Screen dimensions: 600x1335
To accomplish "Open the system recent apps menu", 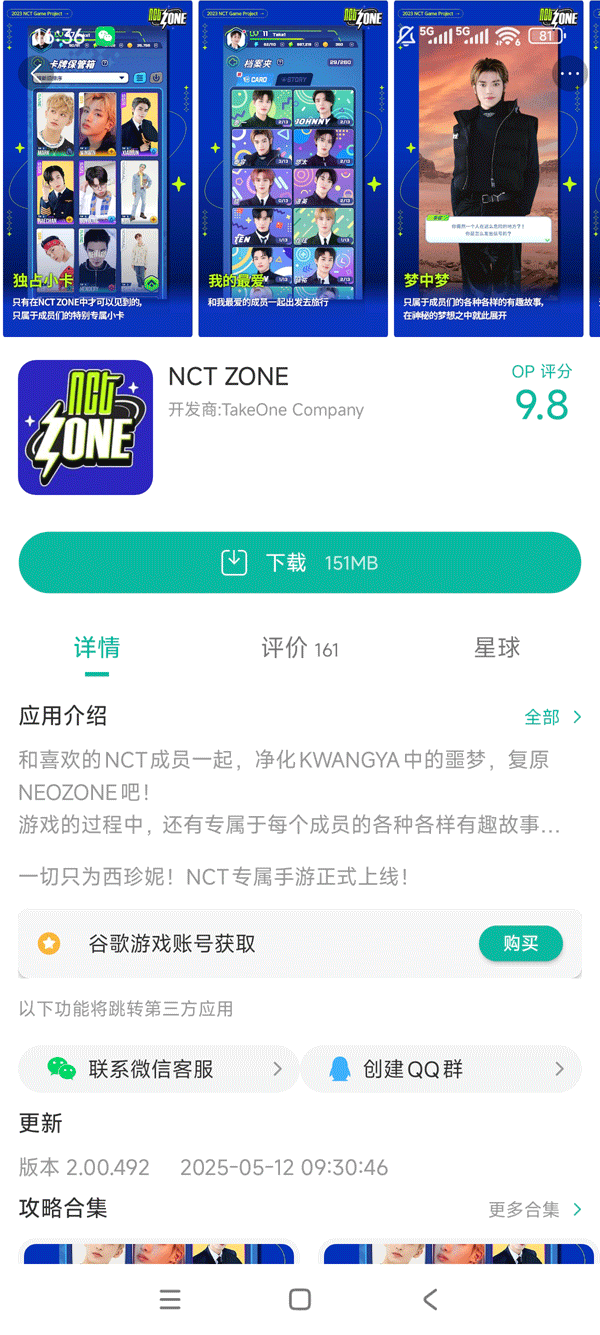I will click(170, 1299).
